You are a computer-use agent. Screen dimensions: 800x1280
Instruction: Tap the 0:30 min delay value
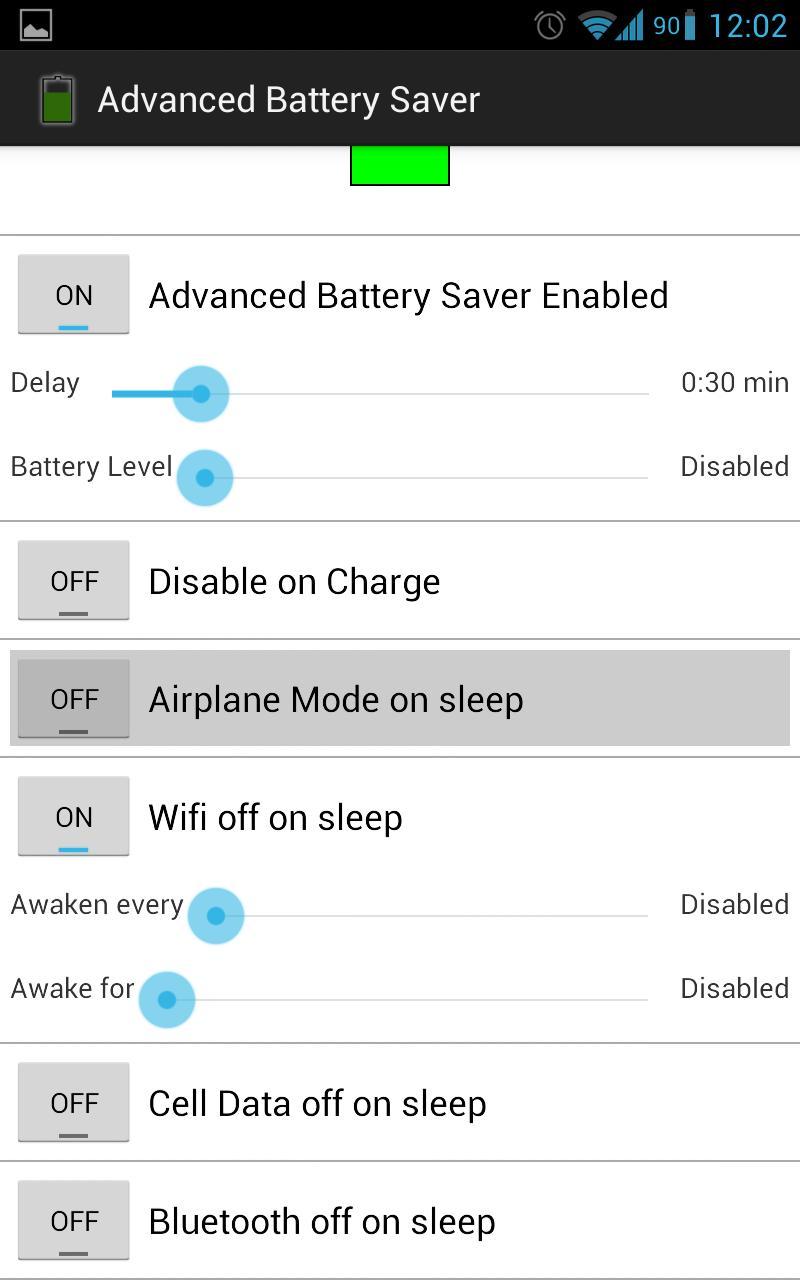point(735,382)
